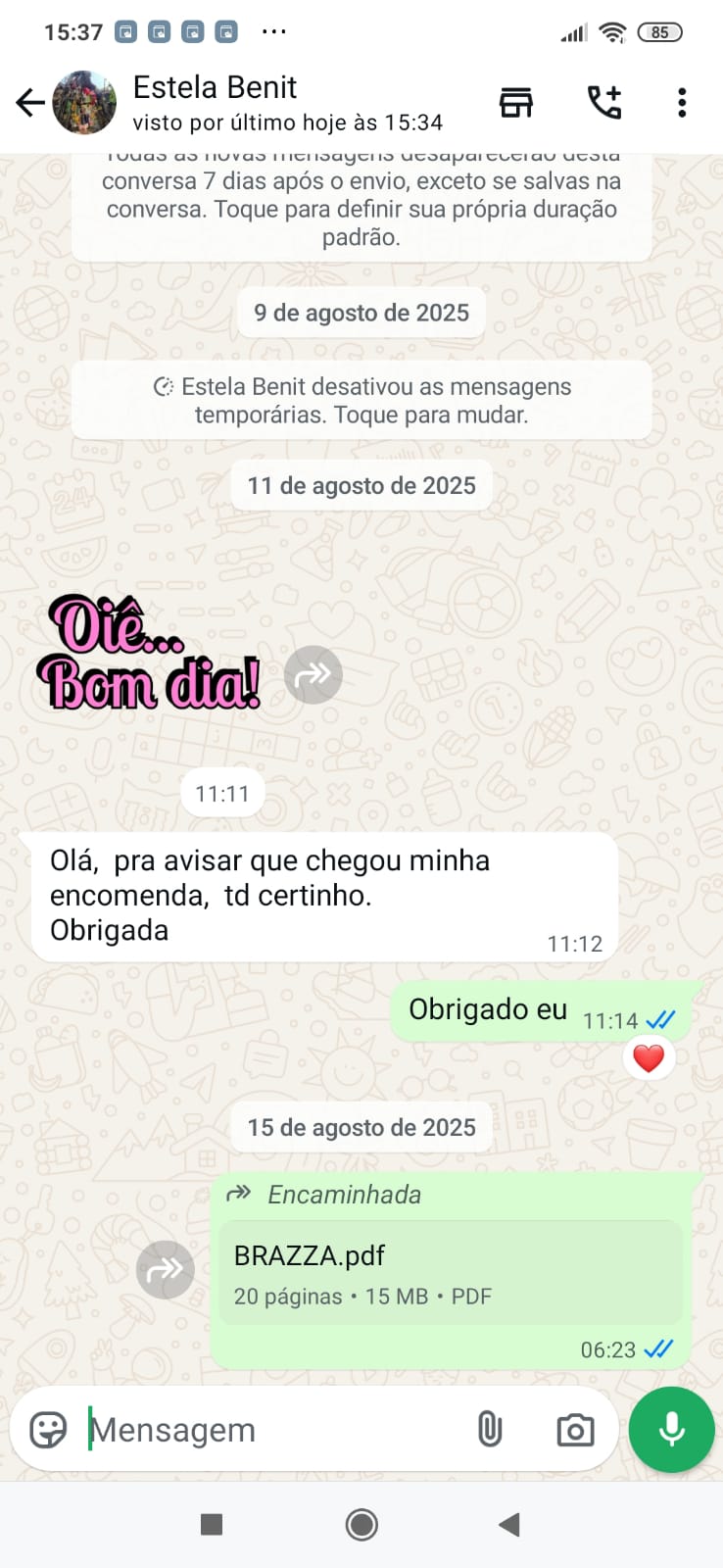The image size is (723, 1568).
Task: Forward the BRAZZA.pdf file
Action: pos(165,1270)
